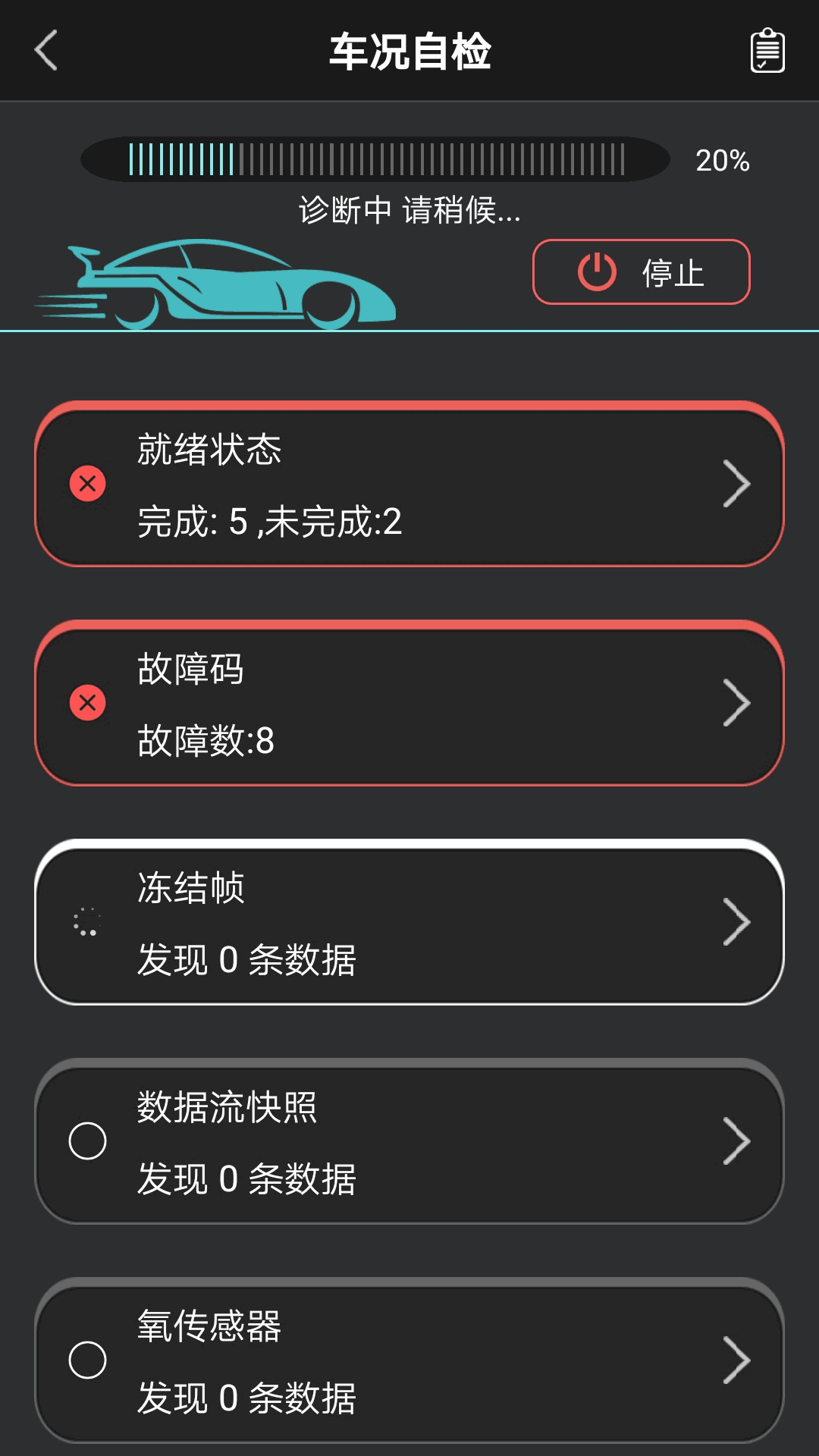Viewport: 819px width, 1456px height.
Task: Tap the red failure icon beside 故障码
Action: click(x=89, y=703)
